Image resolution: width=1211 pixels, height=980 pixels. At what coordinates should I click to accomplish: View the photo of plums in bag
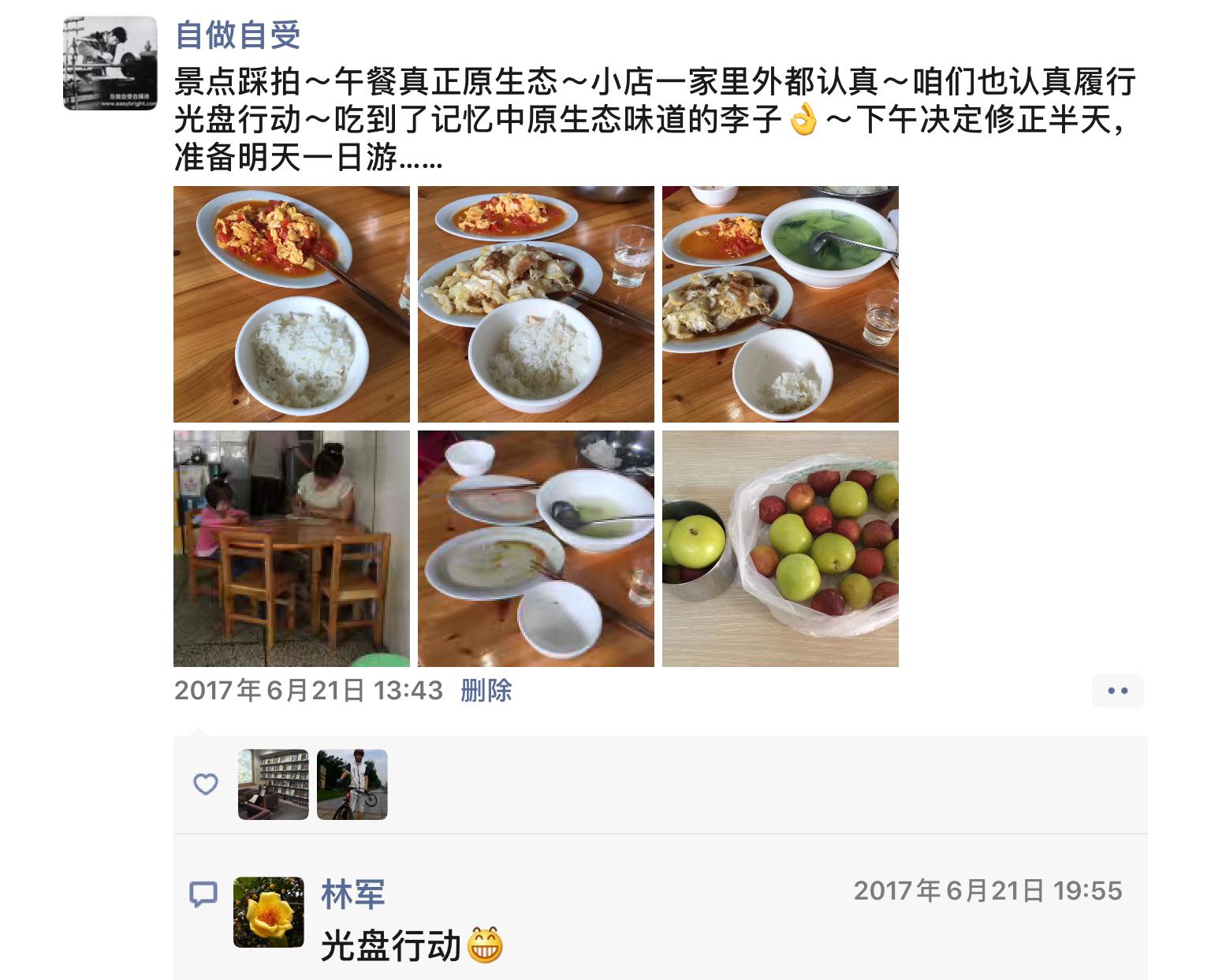781,548
